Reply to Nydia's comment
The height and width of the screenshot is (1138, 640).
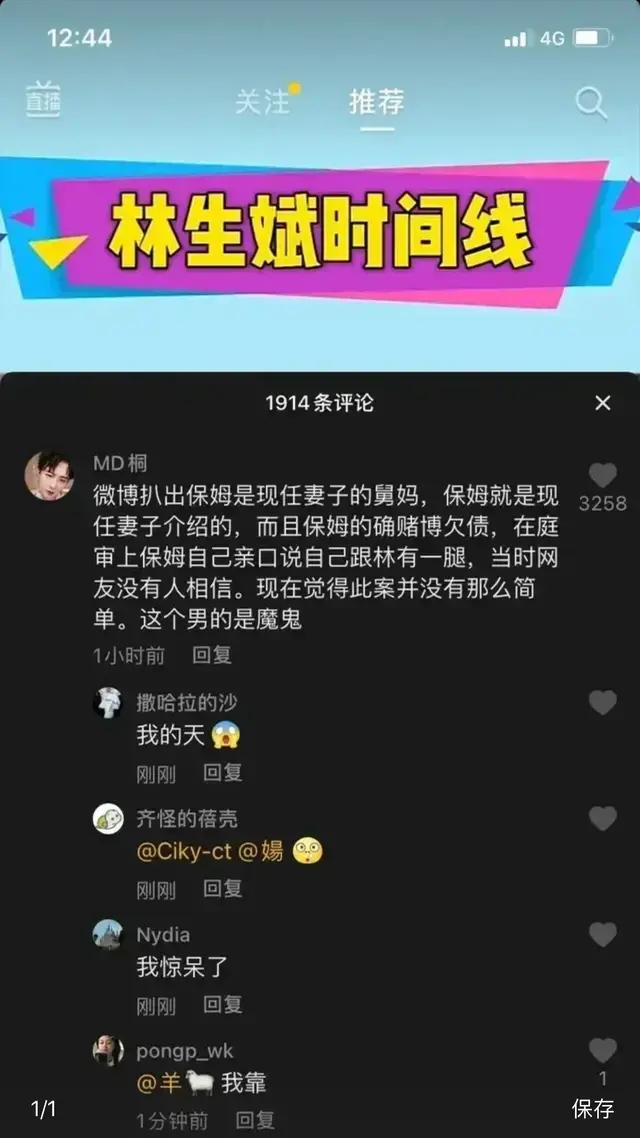[223, 1004]
